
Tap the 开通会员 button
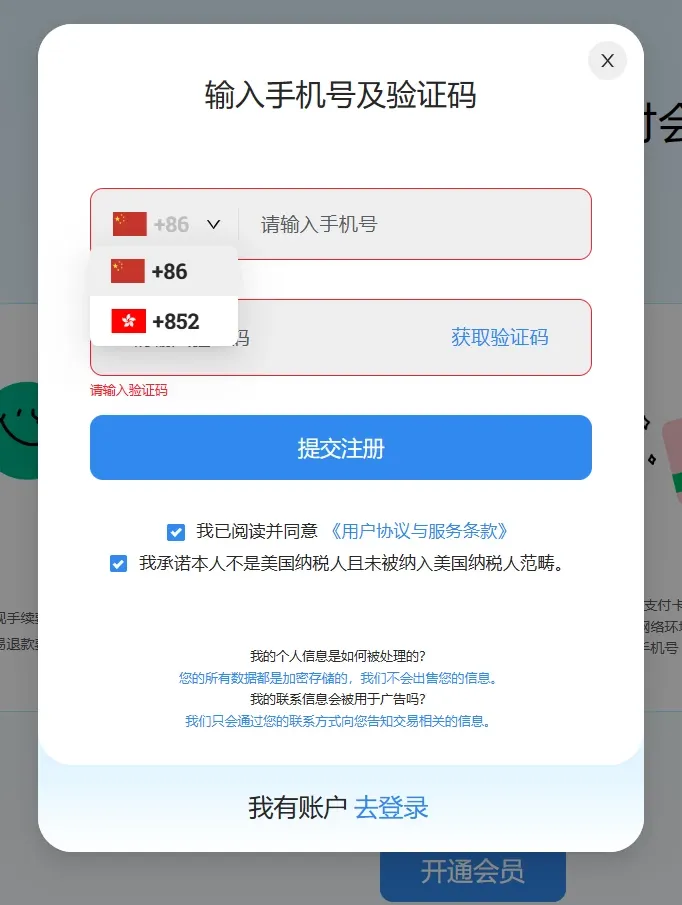click(472, 871)
